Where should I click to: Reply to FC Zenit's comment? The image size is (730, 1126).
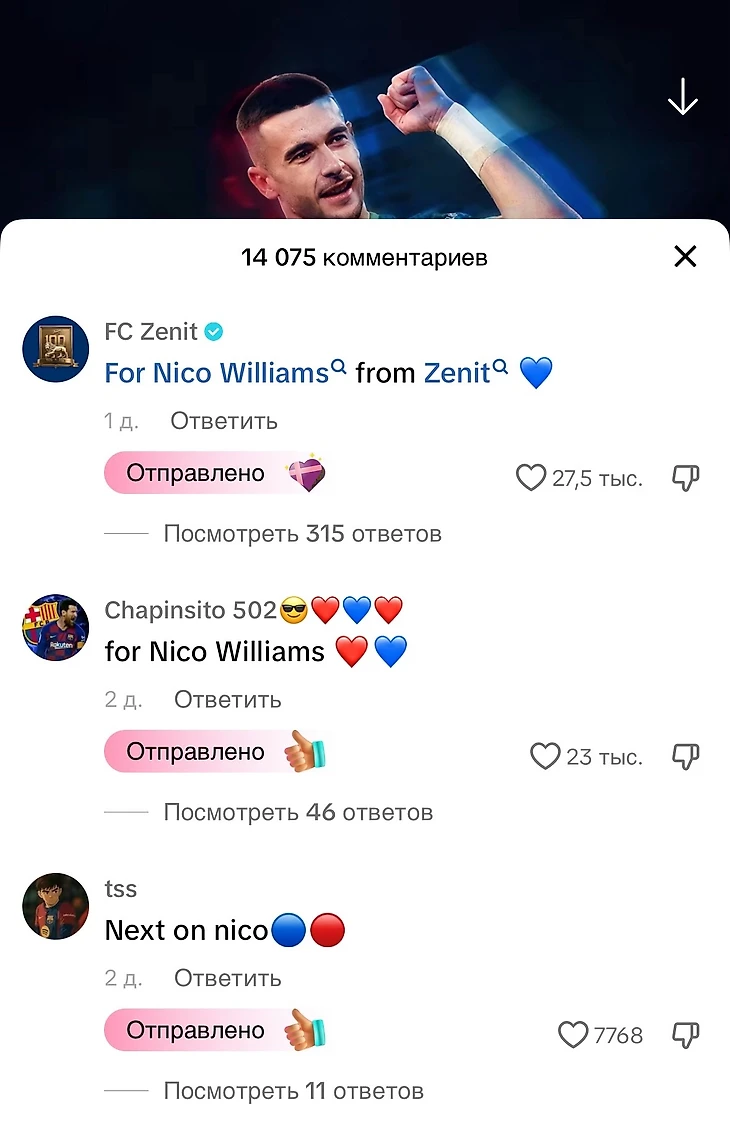[223, 421]
